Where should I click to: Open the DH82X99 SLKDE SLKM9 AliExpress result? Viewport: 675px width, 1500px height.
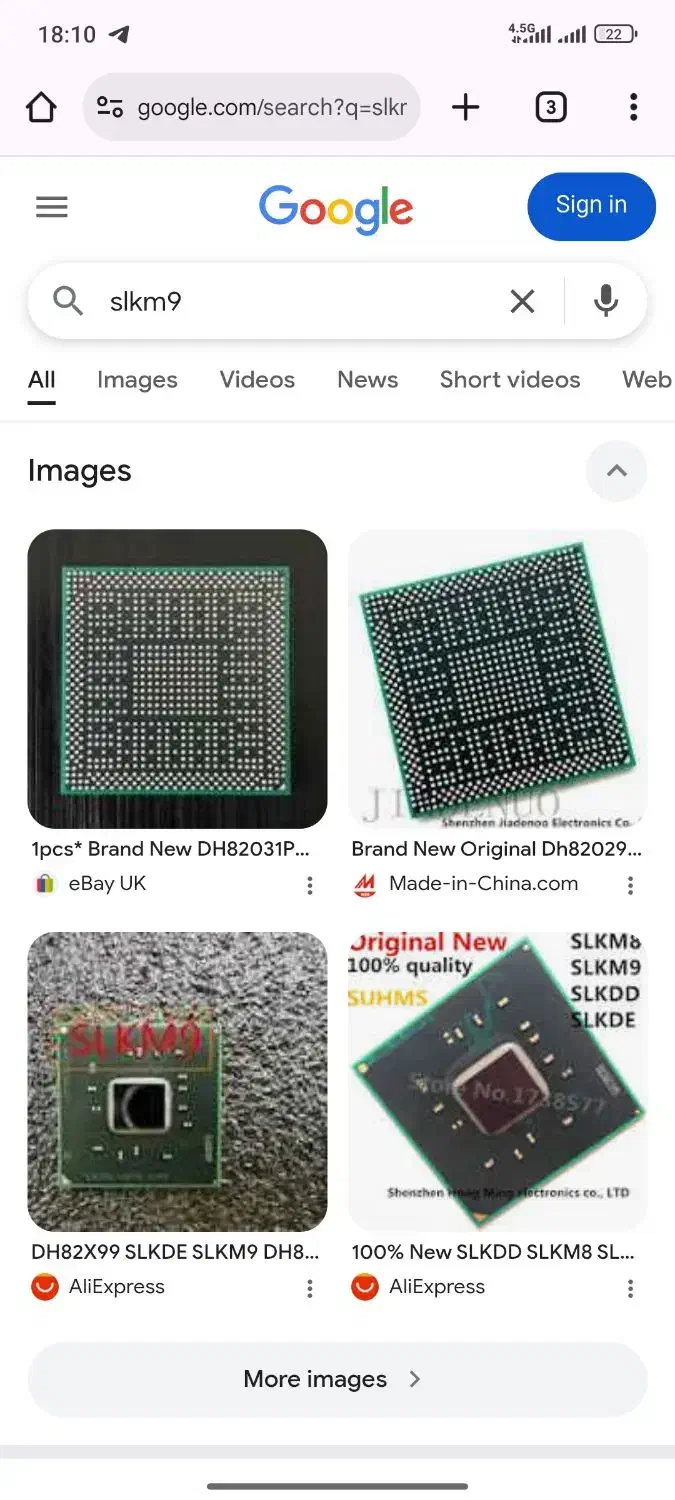(177, 1082)
